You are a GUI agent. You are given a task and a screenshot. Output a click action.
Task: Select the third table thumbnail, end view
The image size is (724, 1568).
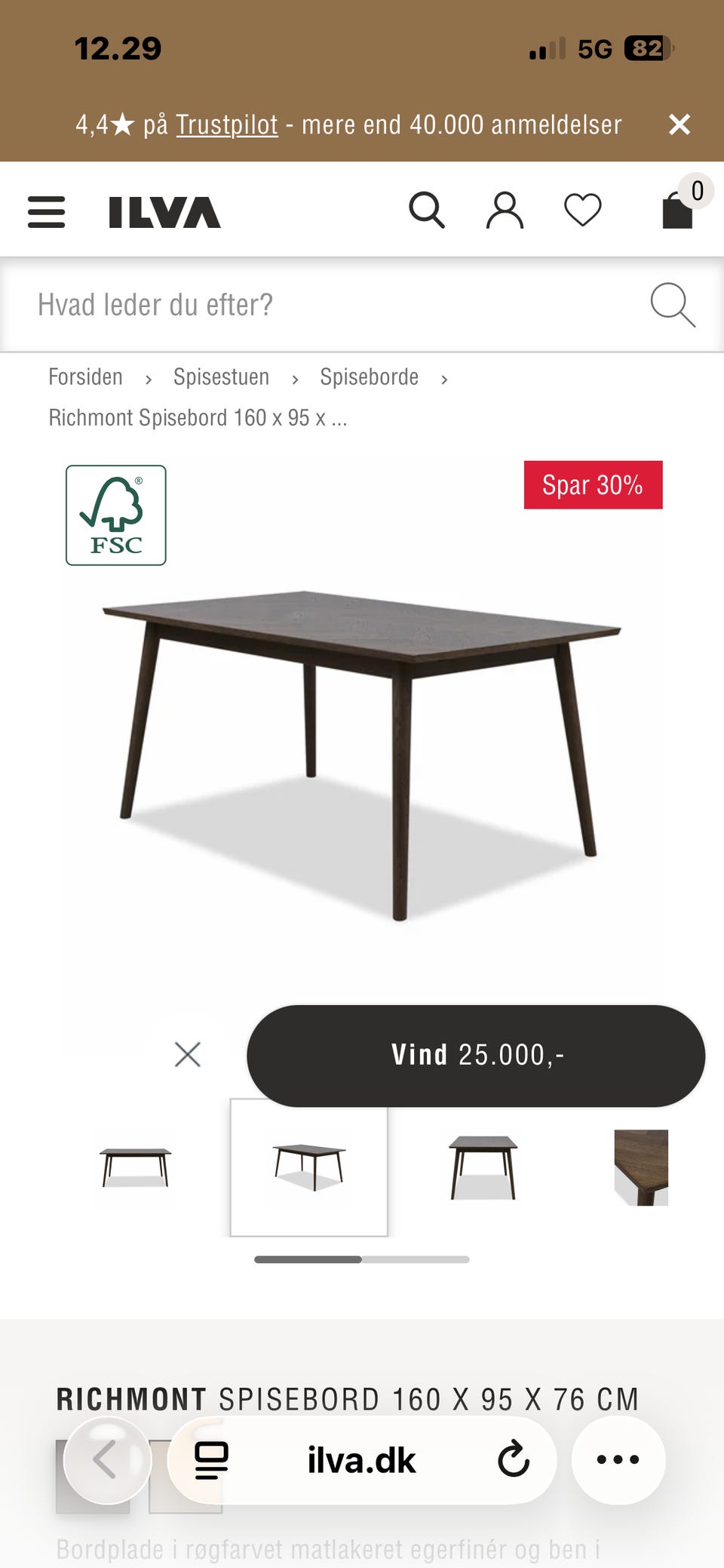[x=483, y=1167]
